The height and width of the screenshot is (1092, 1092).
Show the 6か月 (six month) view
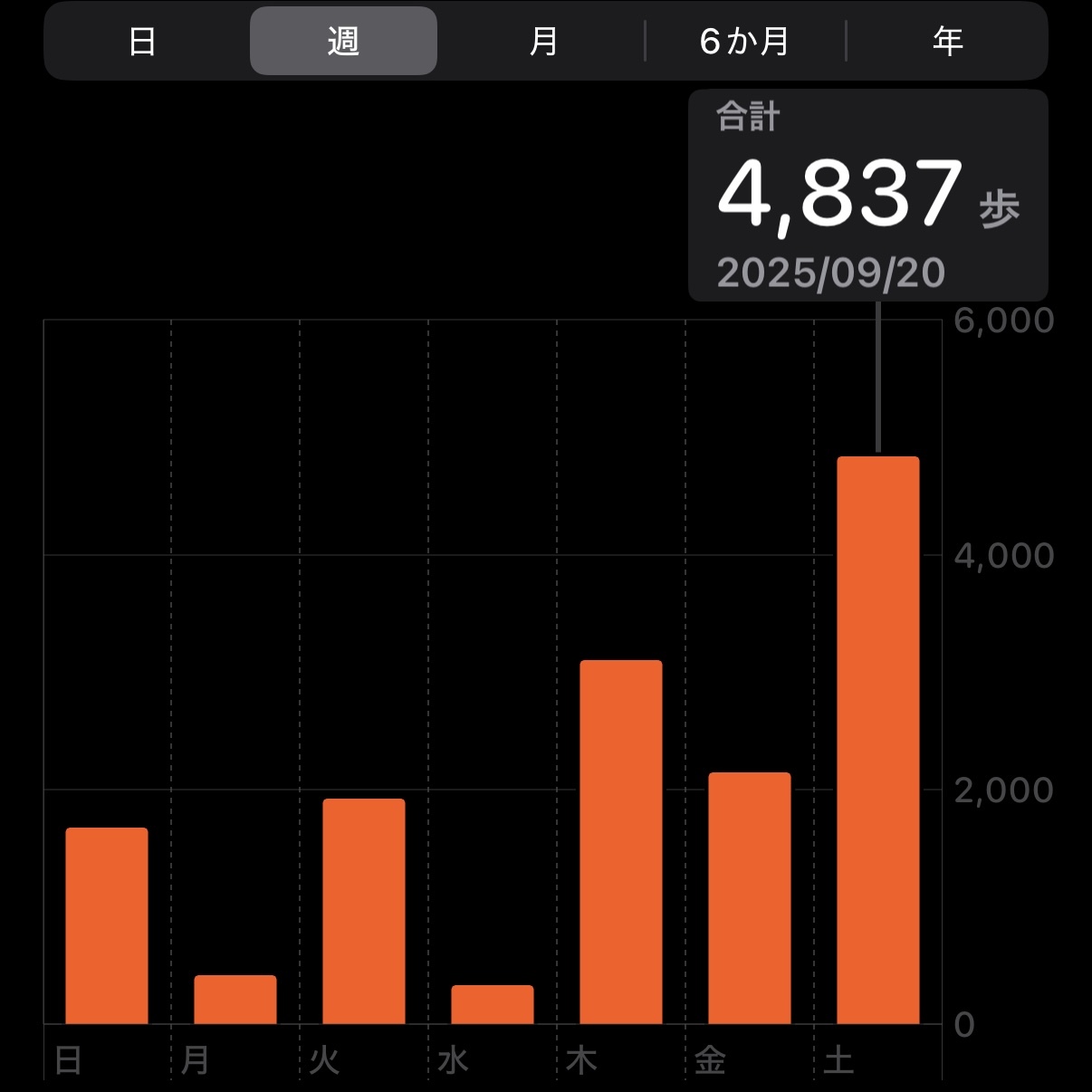click(744, 42)
